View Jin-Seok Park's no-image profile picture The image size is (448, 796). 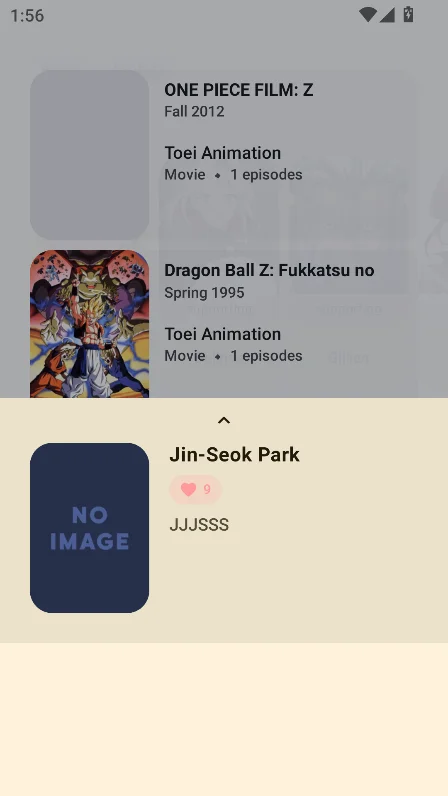89,528
